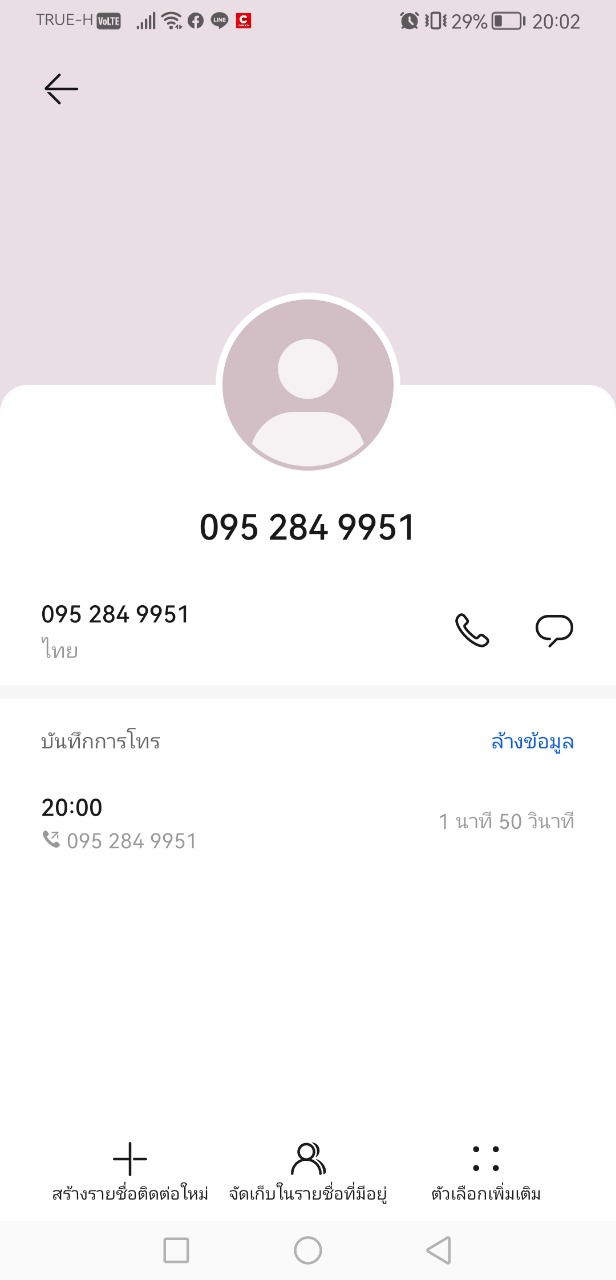This screenshot has width=616, height=1280.
Task: Save to existing contact (จัดเก็บในรายชื่อที่มีอยู่)
Action: coord(308,1173)
